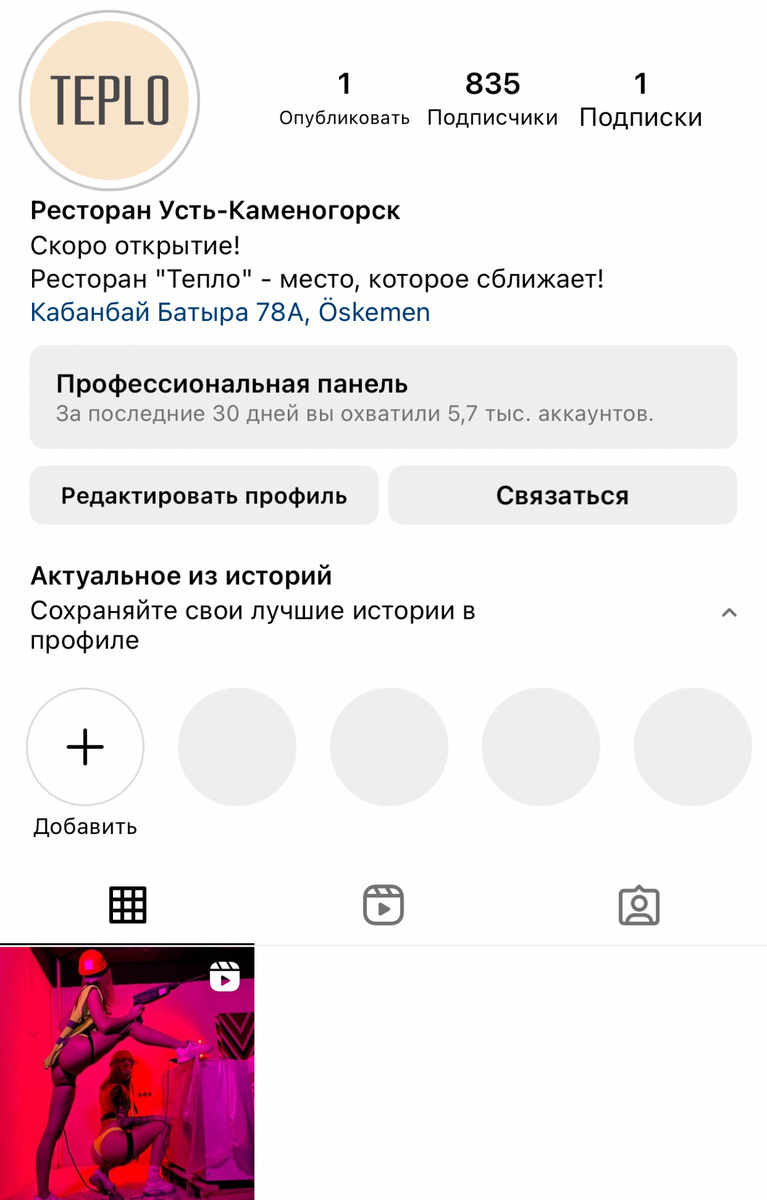Collapse the highlights section with the chevron
The width and height of the screenshot is (767, 1200).
pyautogui.click(x=729, y=611)
